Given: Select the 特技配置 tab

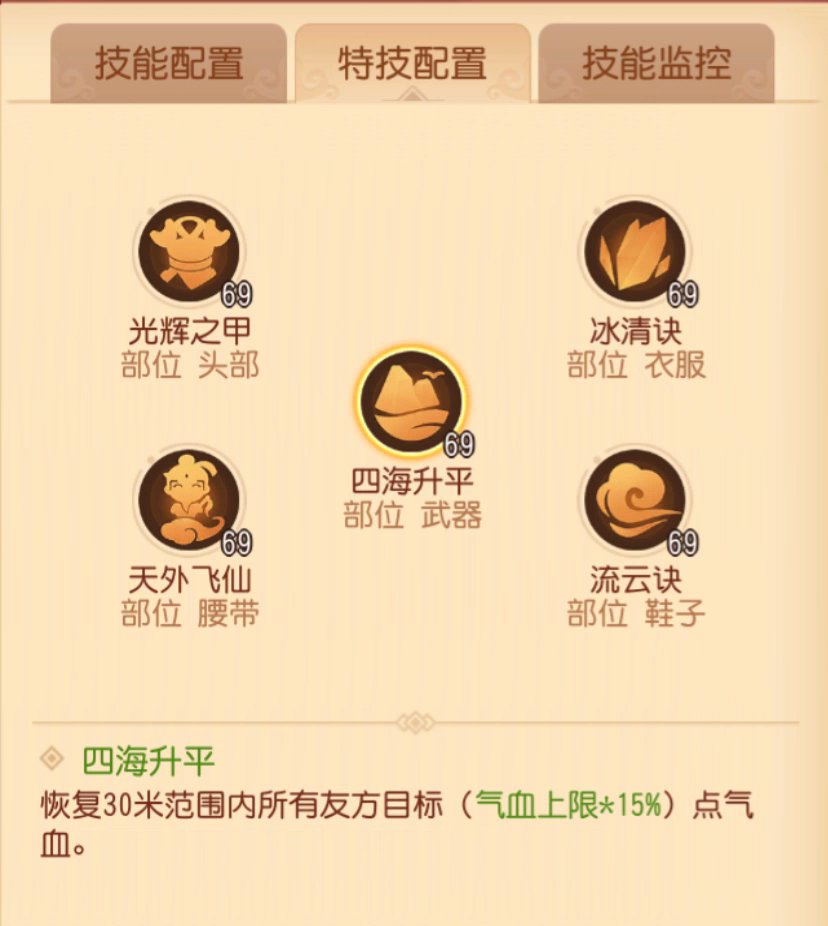Looking at the screenshot, I should click(x=412, y=63).
